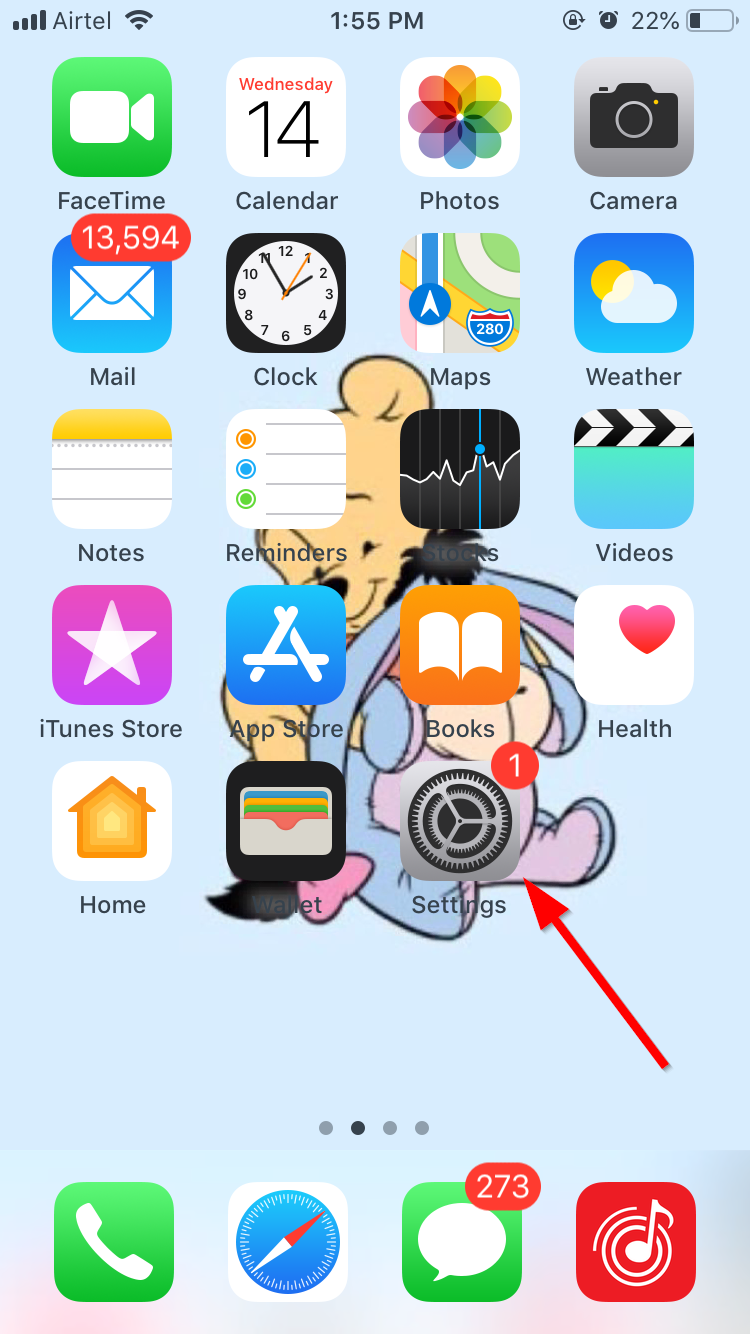Open the Reminders app
This screenshot has height=1334, width=750.
286,469
